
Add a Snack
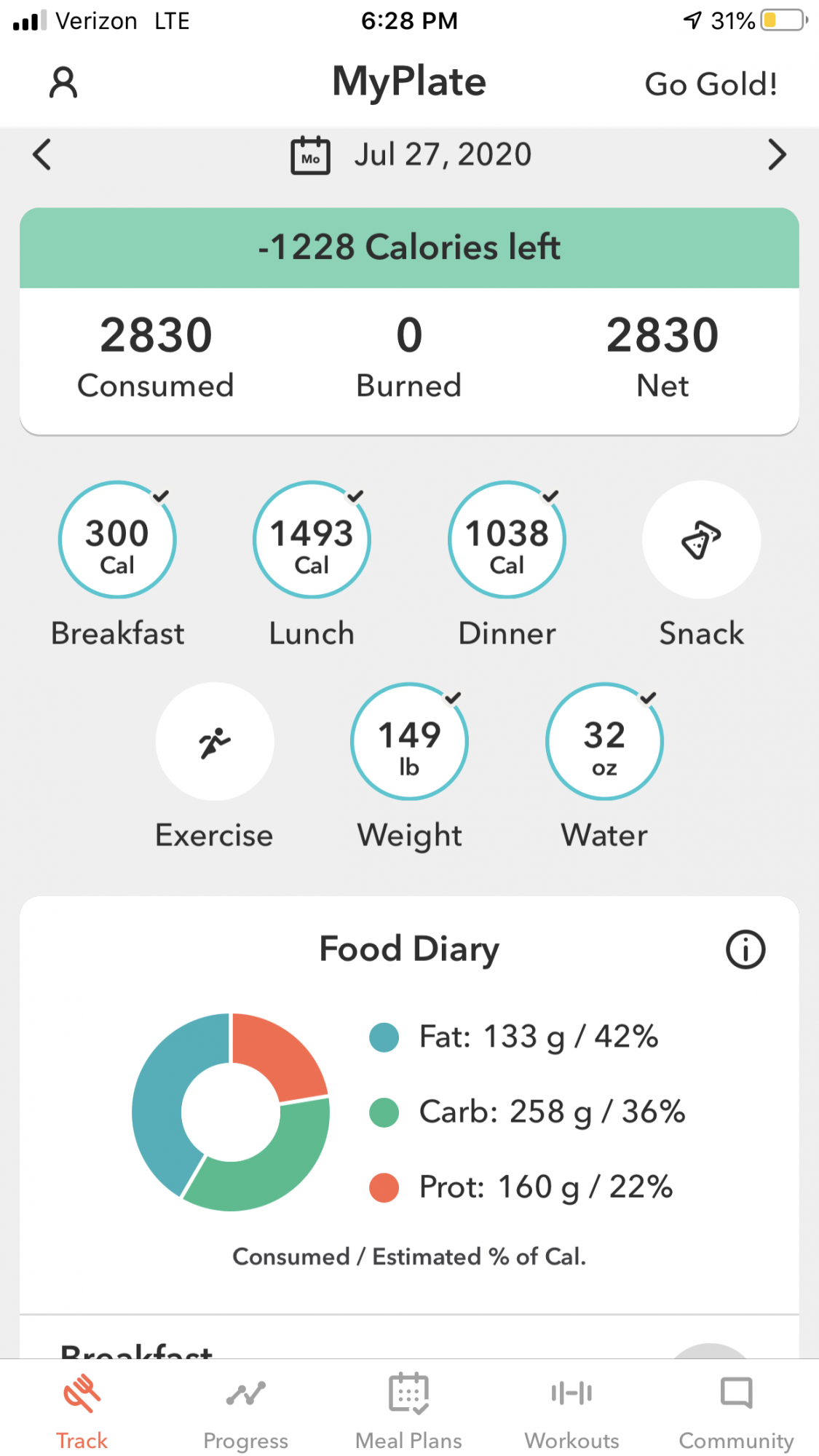(701, 539)
